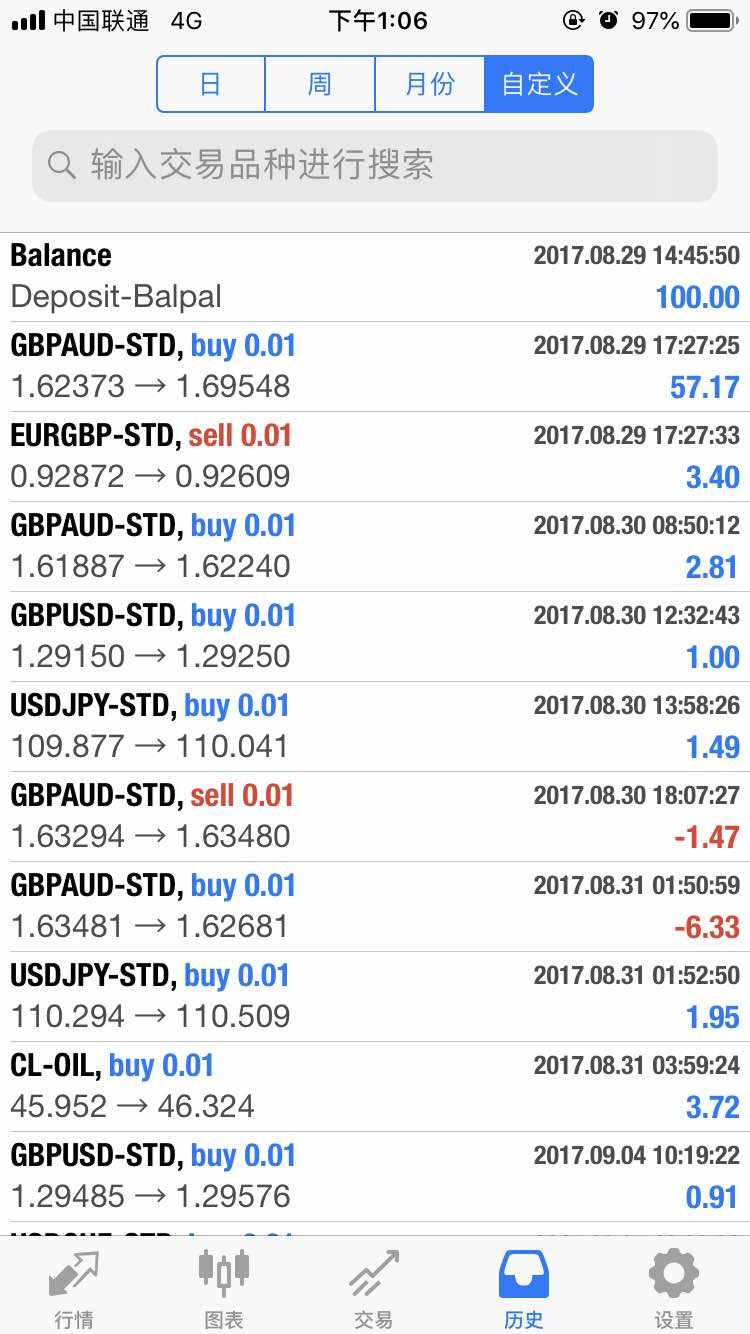Open the GBPAUD-STD trade with 2.81 profit
The width and height of the screenshot is (750, 1334).
(375, 546)
